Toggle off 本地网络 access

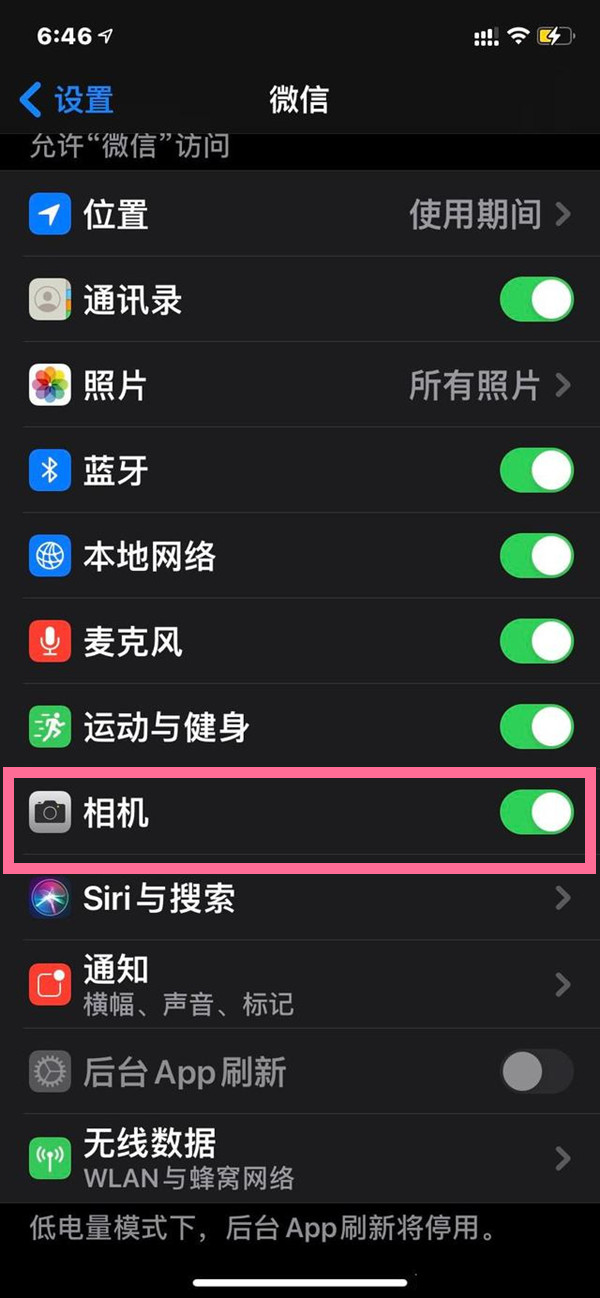537,556
